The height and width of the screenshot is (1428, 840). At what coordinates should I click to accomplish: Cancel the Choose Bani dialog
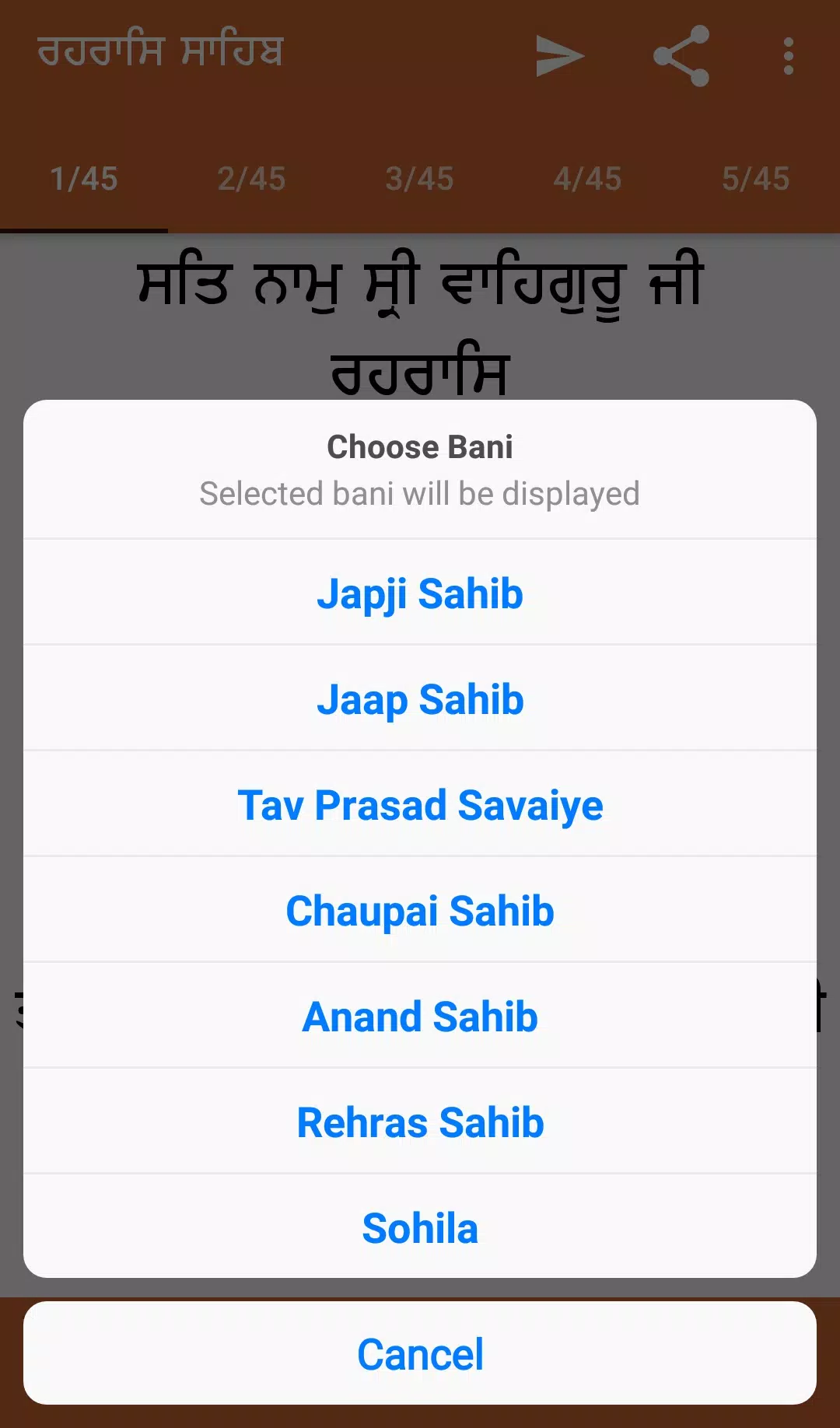[x=420, y=1353]
